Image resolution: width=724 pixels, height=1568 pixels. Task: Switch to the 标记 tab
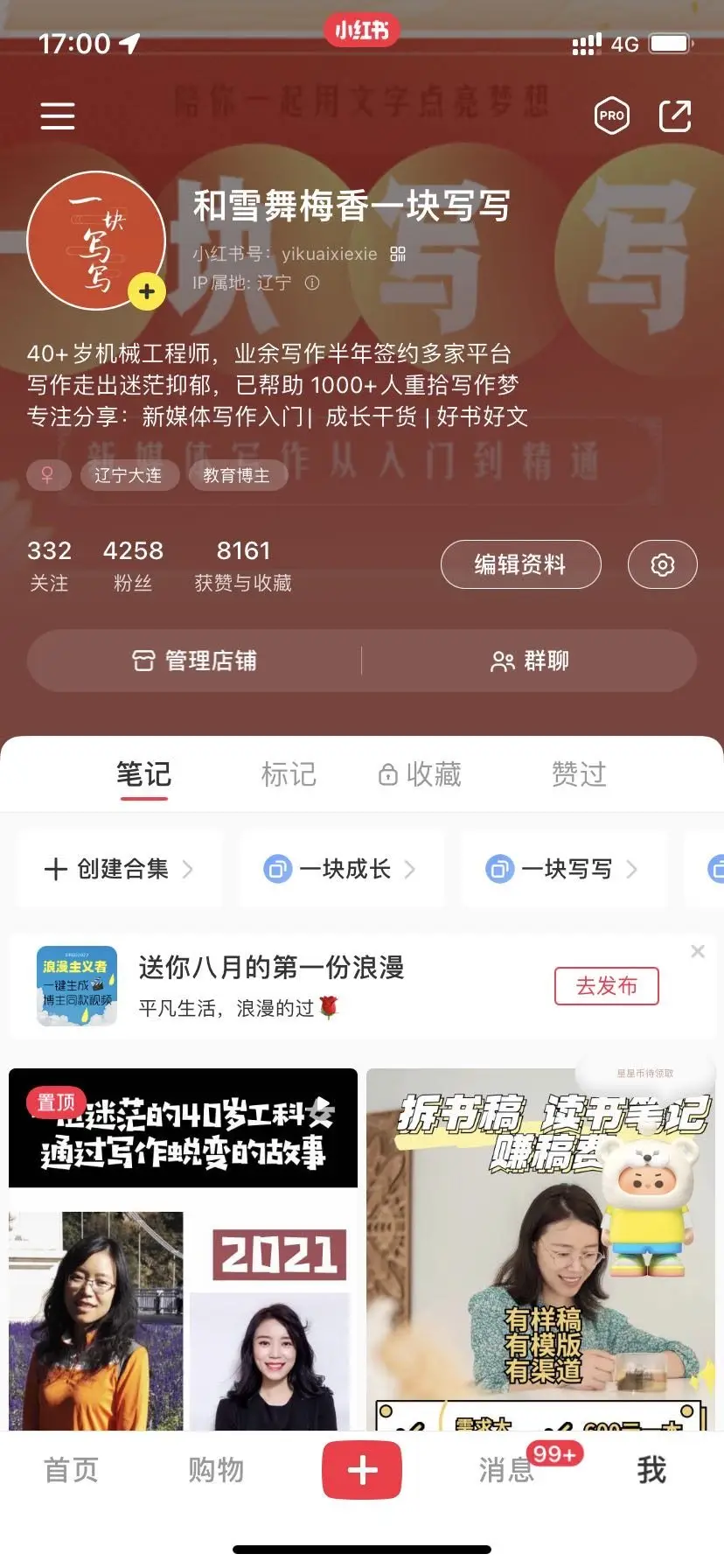(289, 775)
